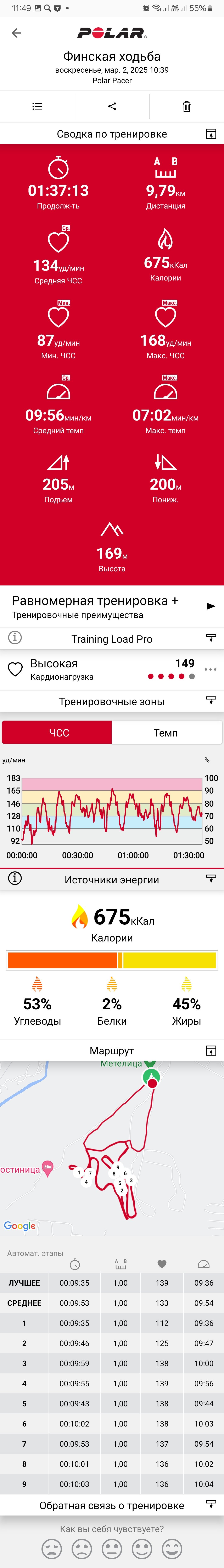The image size is (224, 1568).
Task: Collapse the Тренировочные зоны section
Action: (x=211, y=701)
